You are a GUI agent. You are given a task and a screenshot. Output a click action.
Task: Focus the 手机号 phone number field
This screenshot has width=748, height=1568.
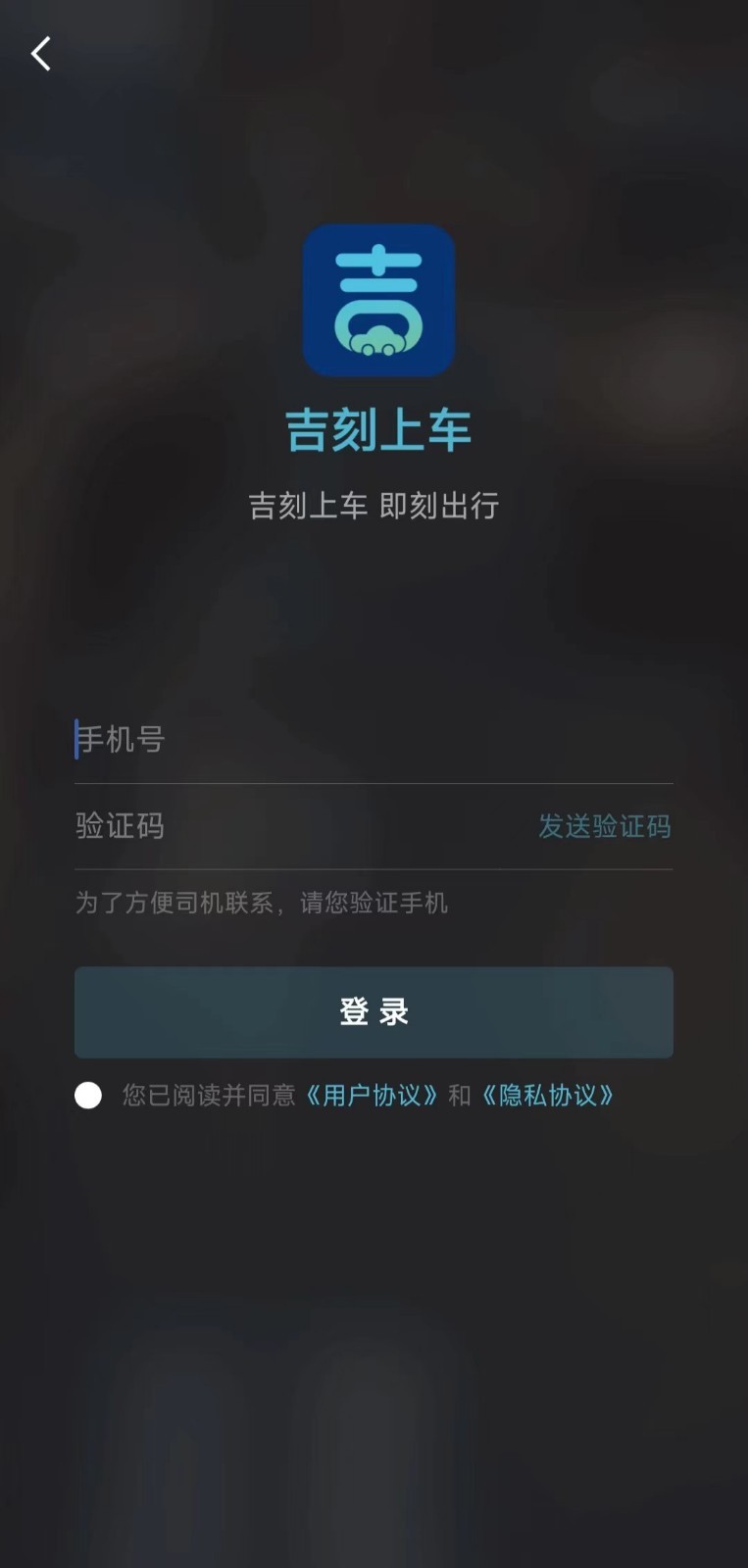[x=374, y=740]
